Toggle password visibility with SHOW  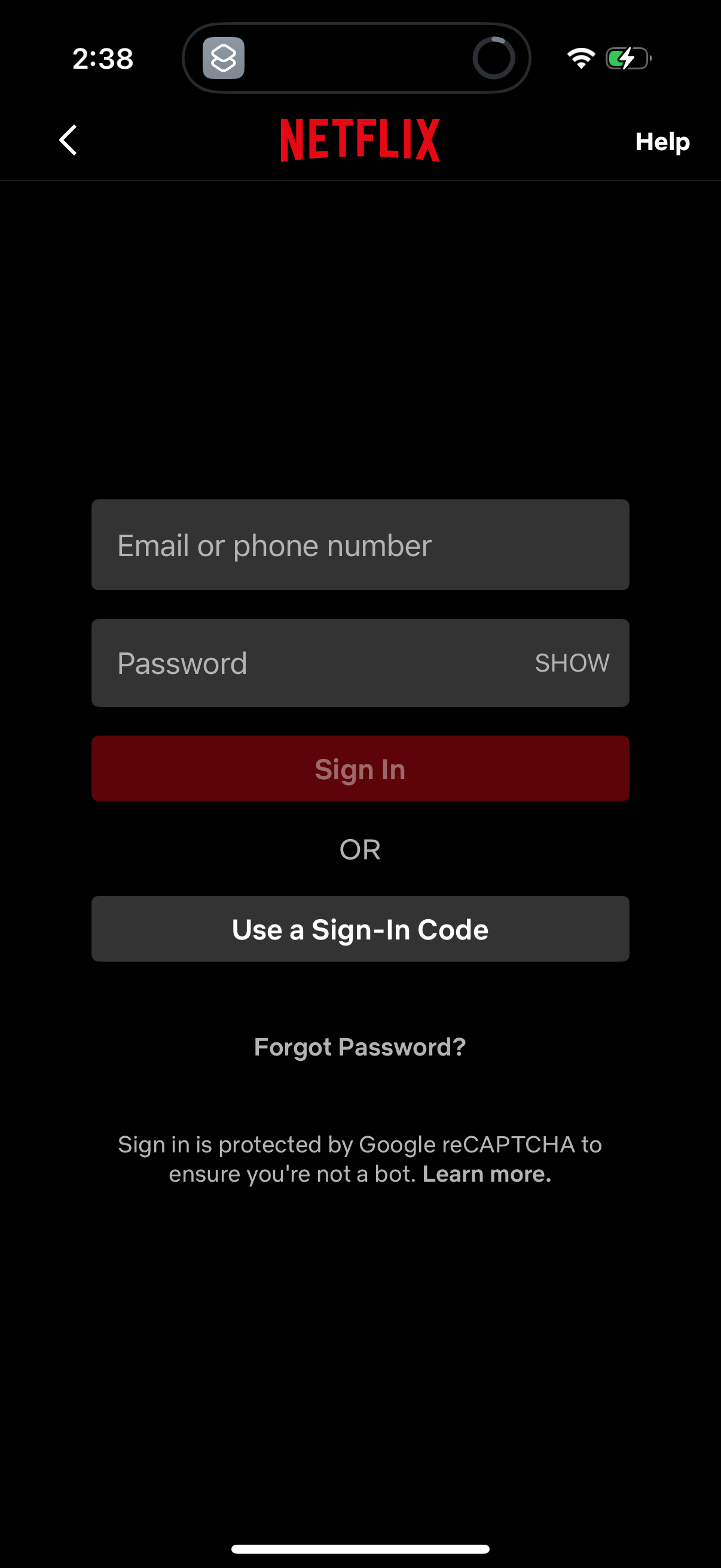pyautogui.click(x=572, y=662)
